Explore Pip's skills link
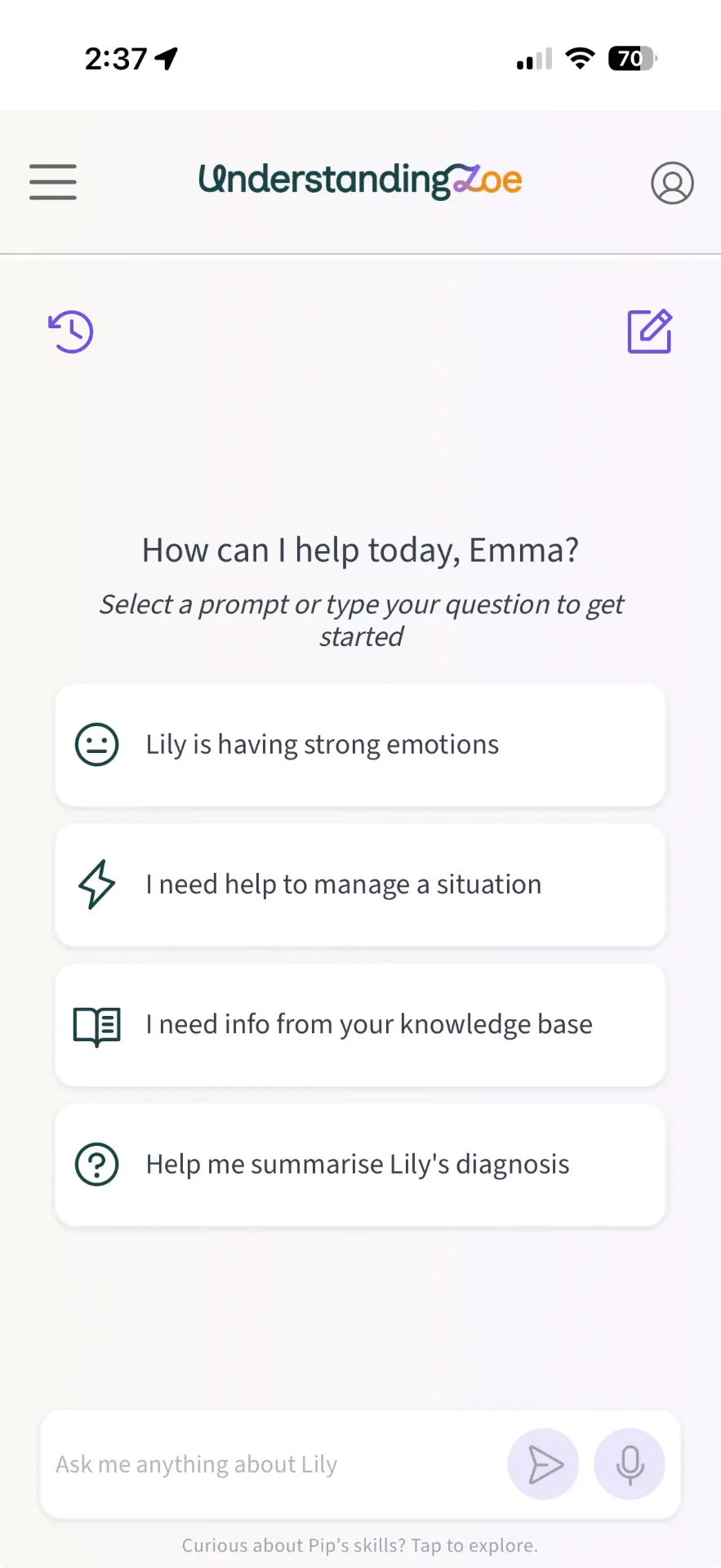 click(x=360, y=1545)
